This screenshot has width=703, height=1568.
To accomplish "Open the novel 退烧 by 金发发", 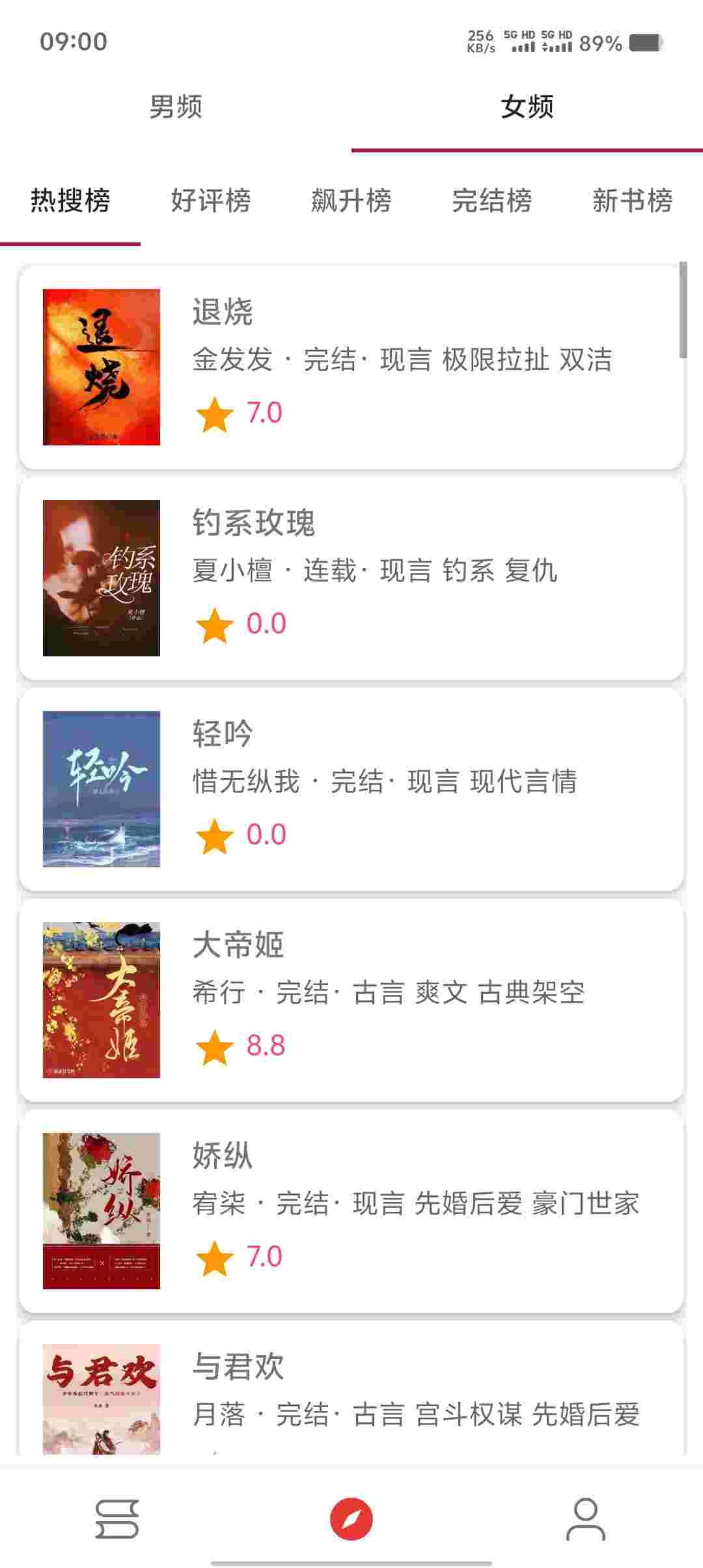I will click(x=351, y=367).
